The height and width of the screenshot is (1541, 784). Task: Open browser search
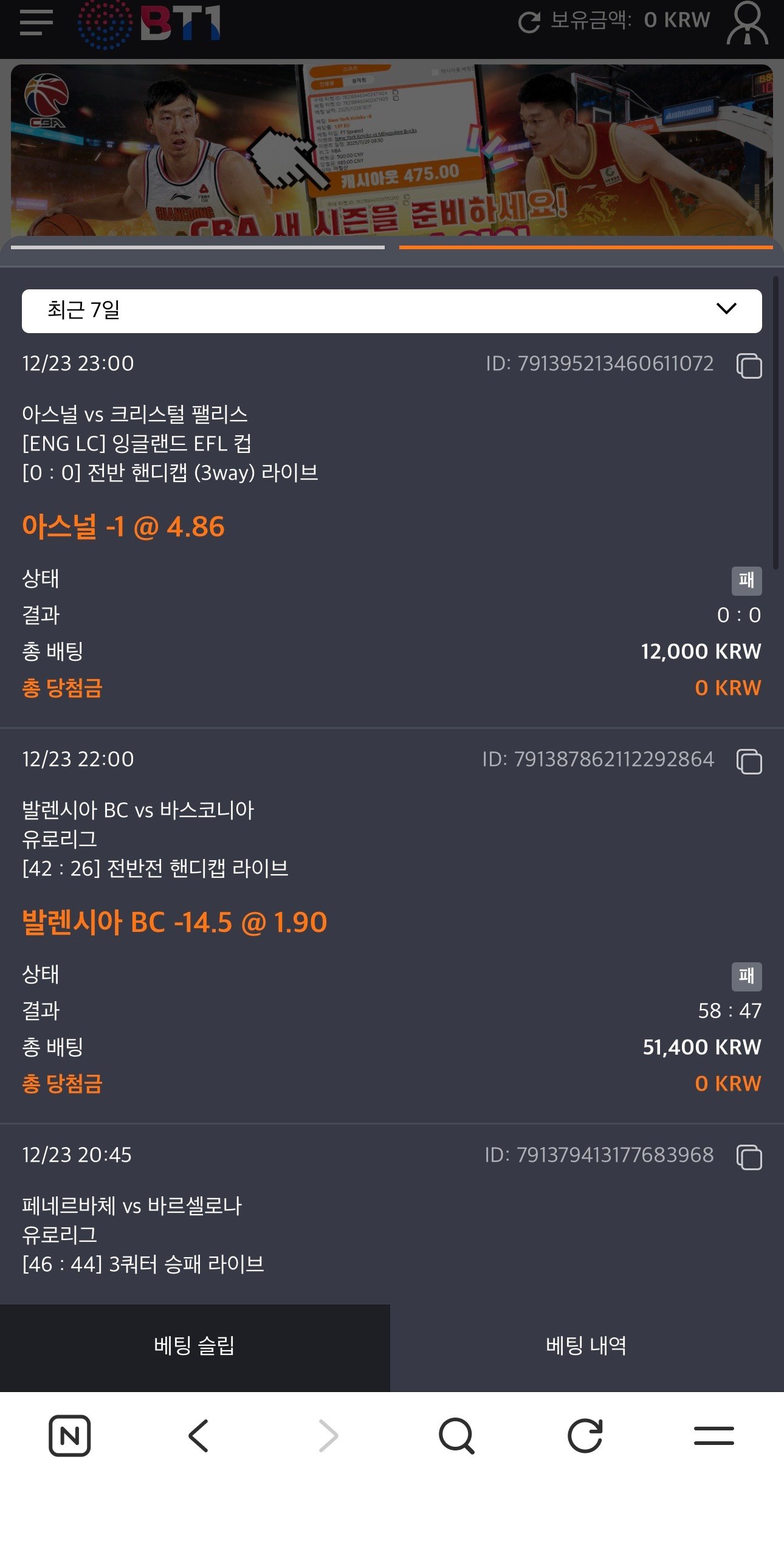tap(456, 1436)
